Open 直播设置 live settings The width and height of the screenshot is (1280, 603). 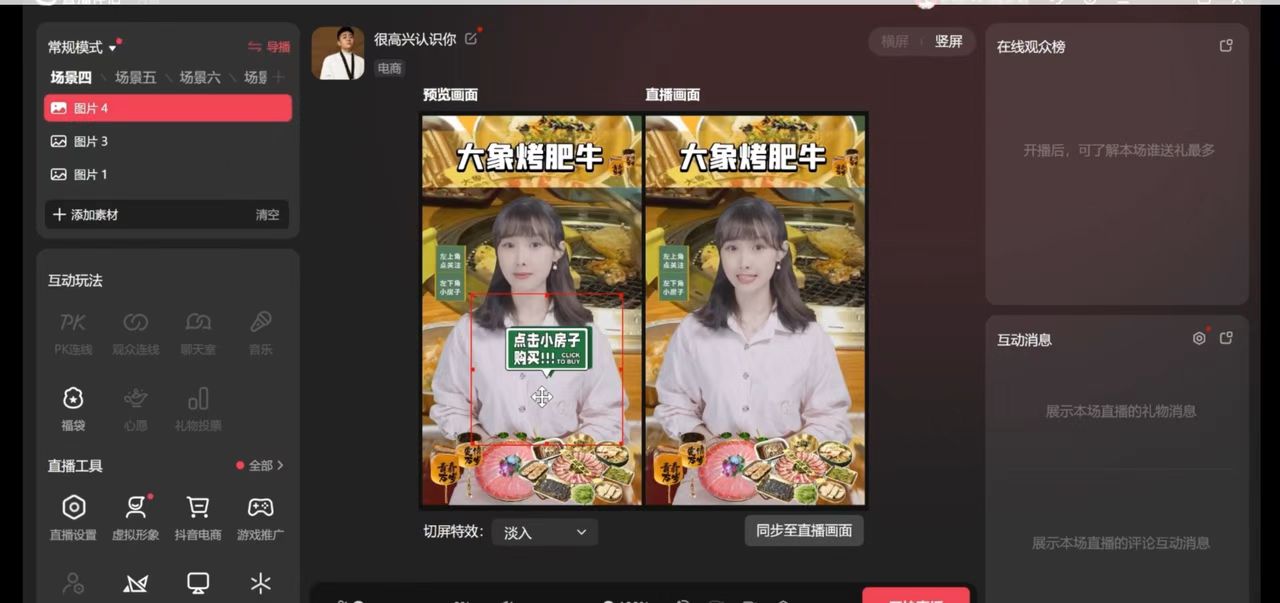click(x=73, y=516)
